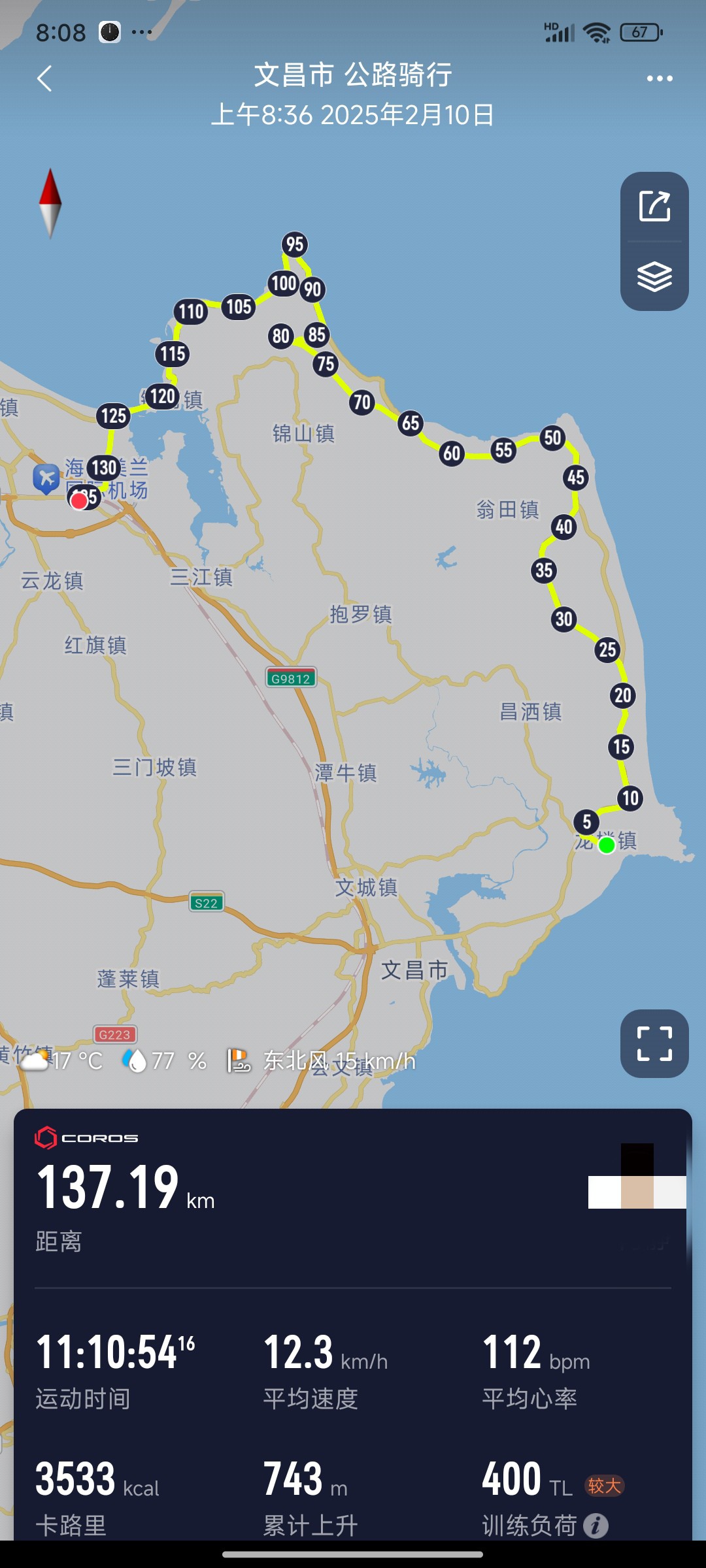
Task: Open the map layers selector
Action: point(654,276)
